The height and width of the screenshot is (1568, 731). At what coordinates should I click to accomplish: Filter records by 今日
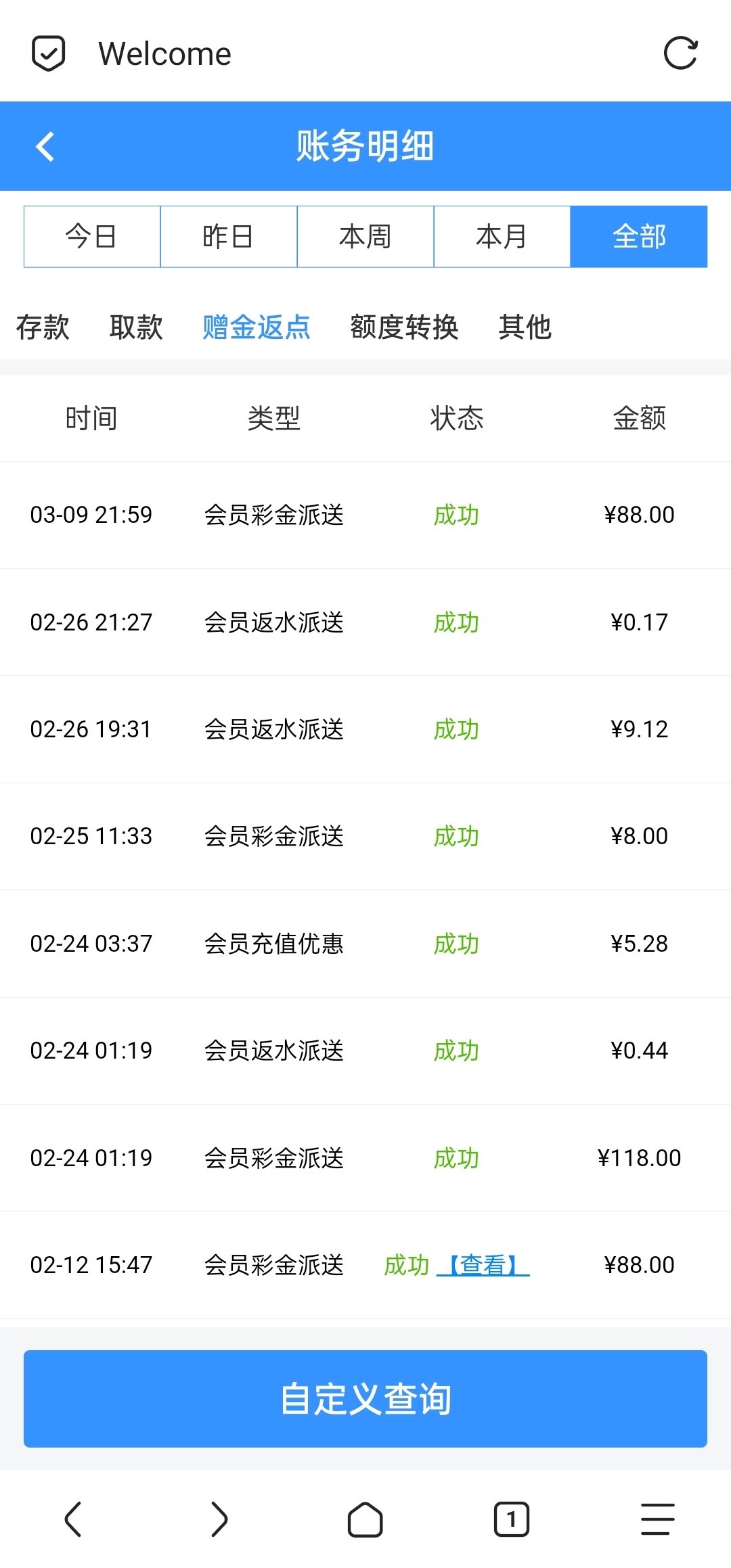pyautogui.click(x=92, y=237)
